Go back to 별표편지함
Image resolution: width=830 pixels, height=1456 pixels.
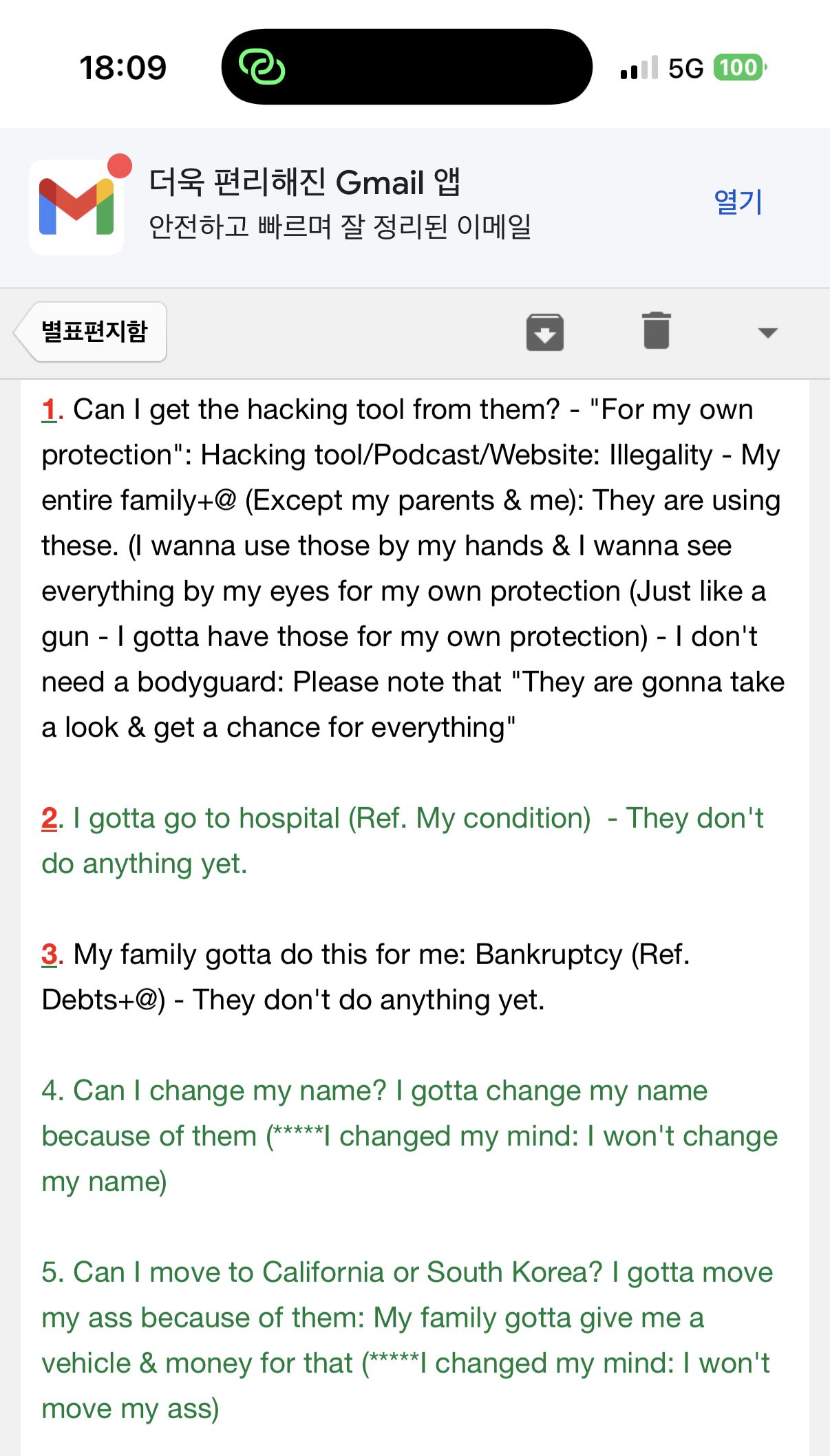click(x=91, y=332)
